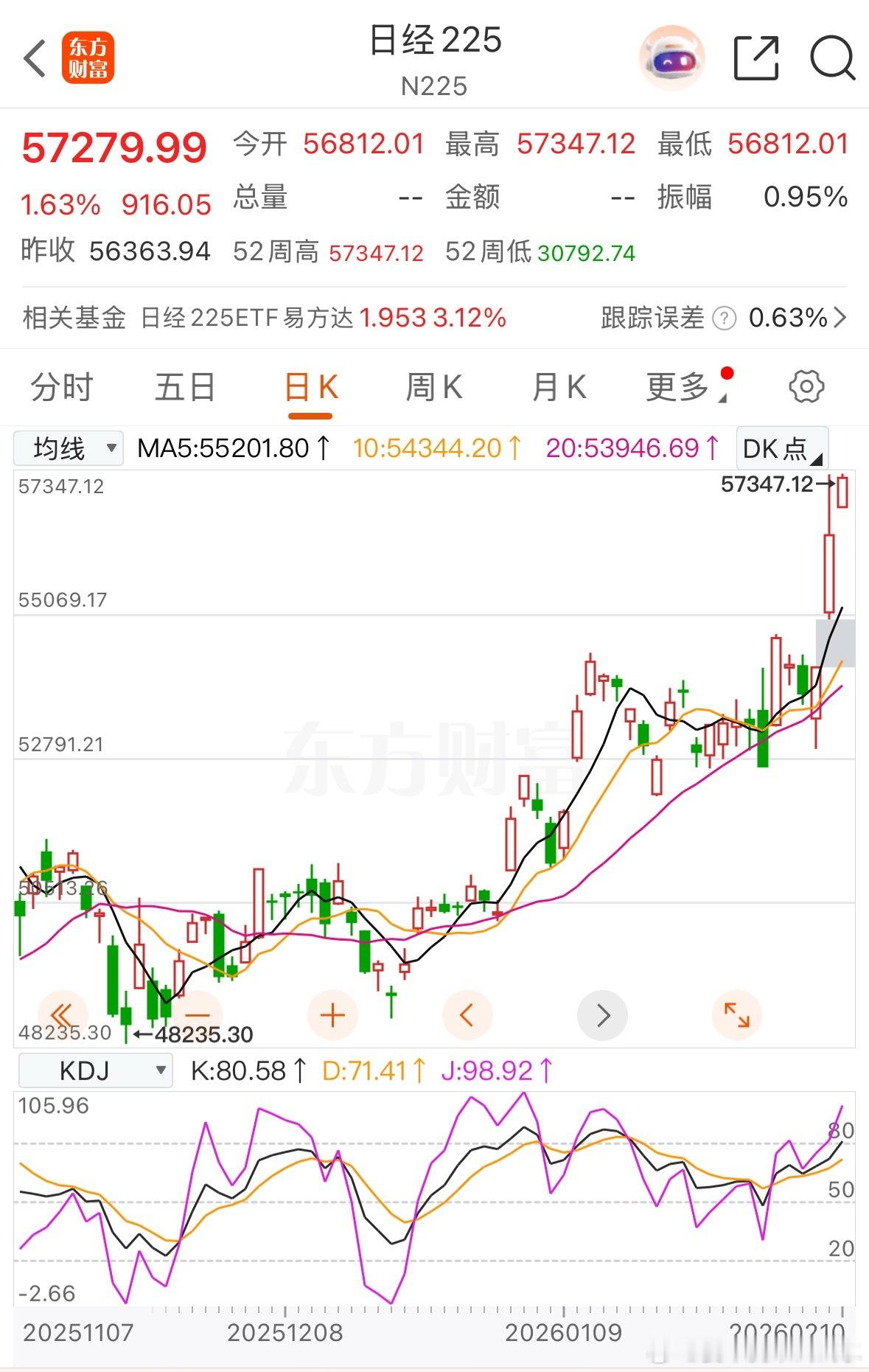Tap the share icon beside search
Screen dimensions: 869x1372
756,59
